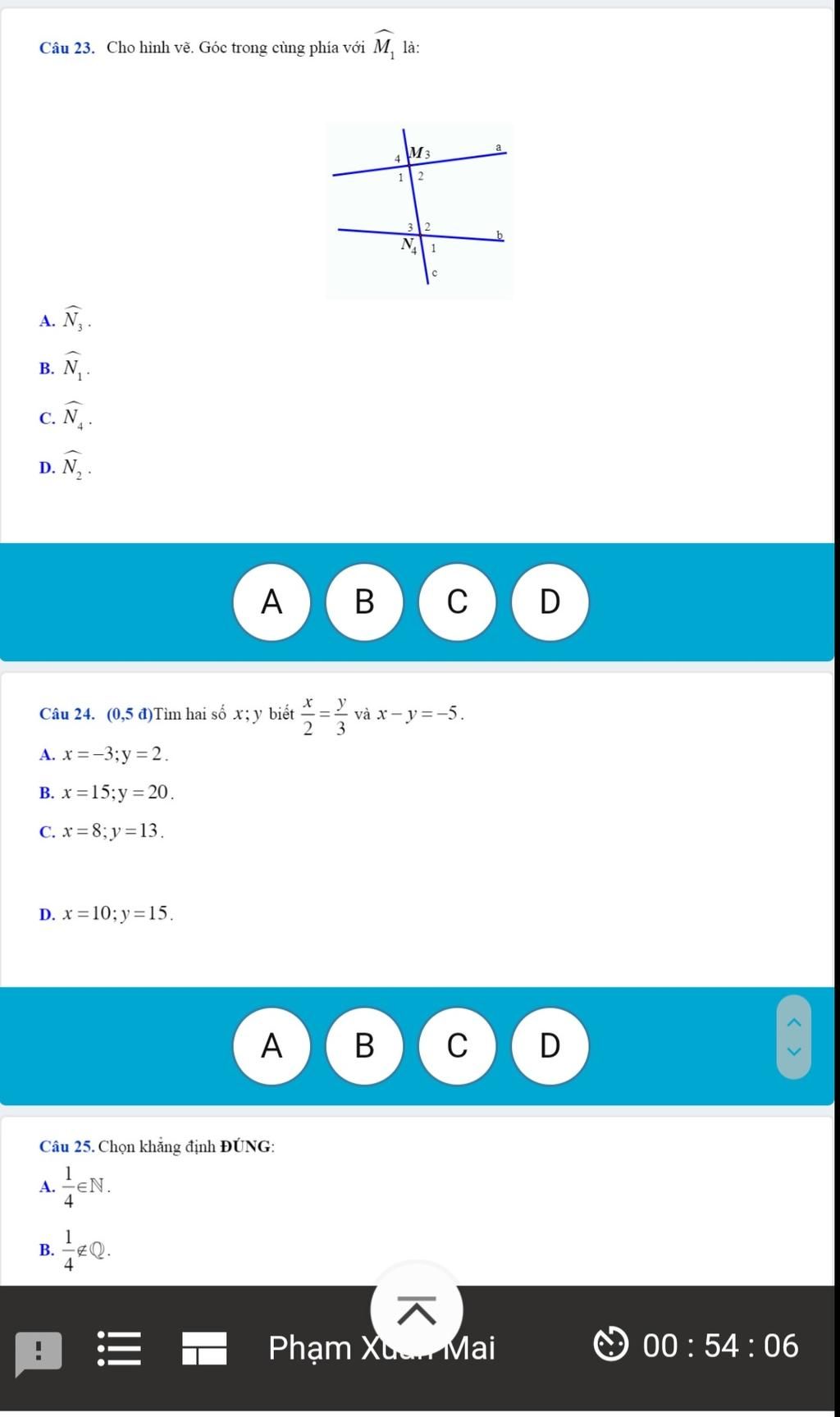
Task: Choose answer B for Câu 23
Action: pyautogui.click(x=364, y=601)
